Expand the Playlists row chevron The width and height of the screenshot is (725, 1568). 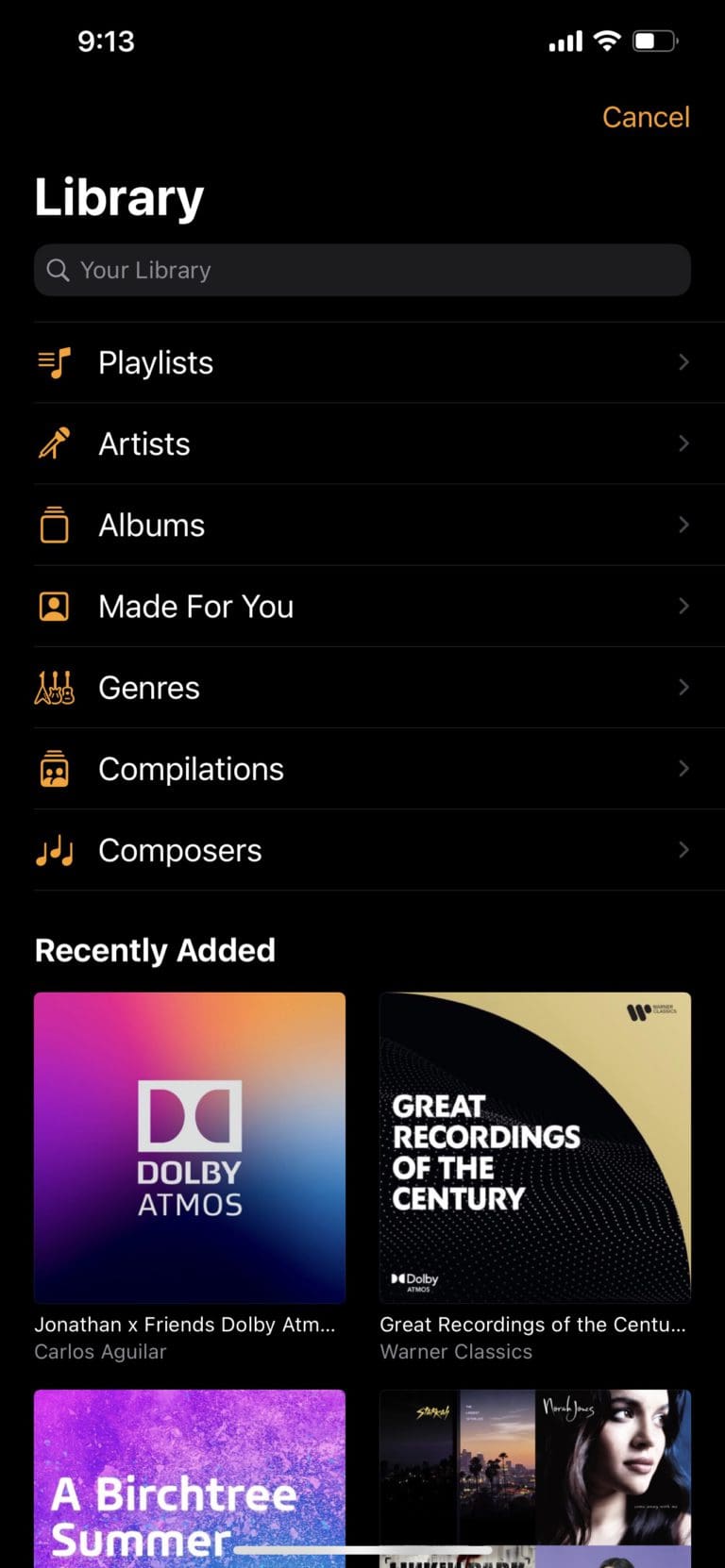(683, 362)
